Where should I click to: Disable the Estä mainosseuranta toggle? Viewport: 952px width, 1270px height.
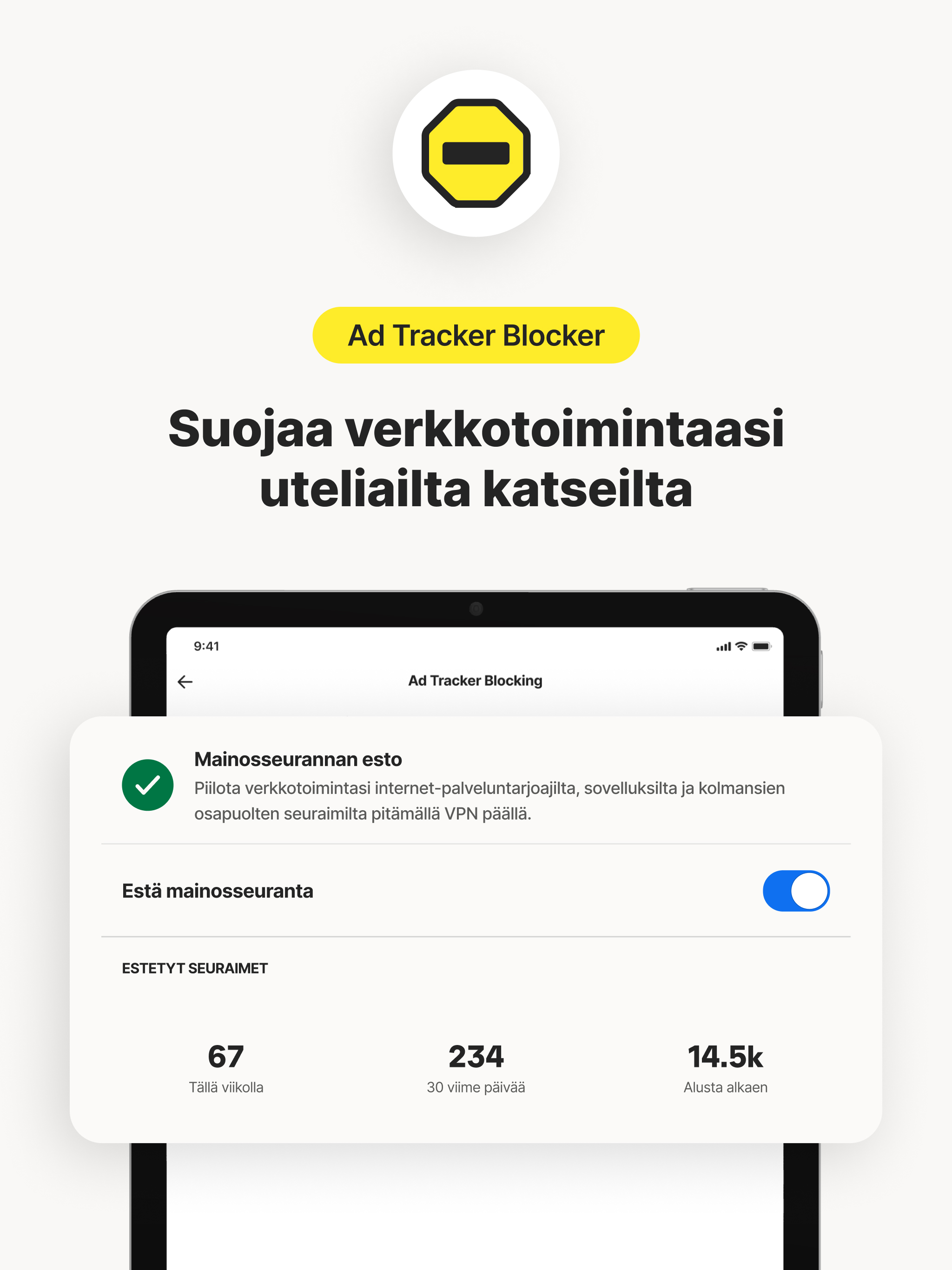(x=795, y=891)
